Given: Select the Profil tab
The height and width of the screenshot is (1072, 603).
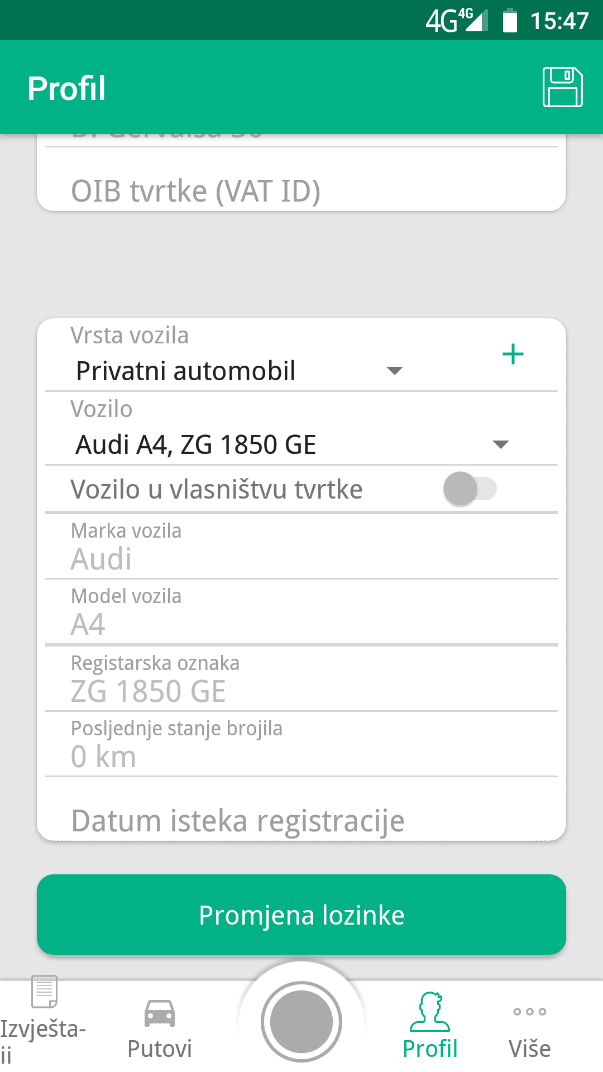Looking at the screenshot, I should click(x=430, y=1026).
